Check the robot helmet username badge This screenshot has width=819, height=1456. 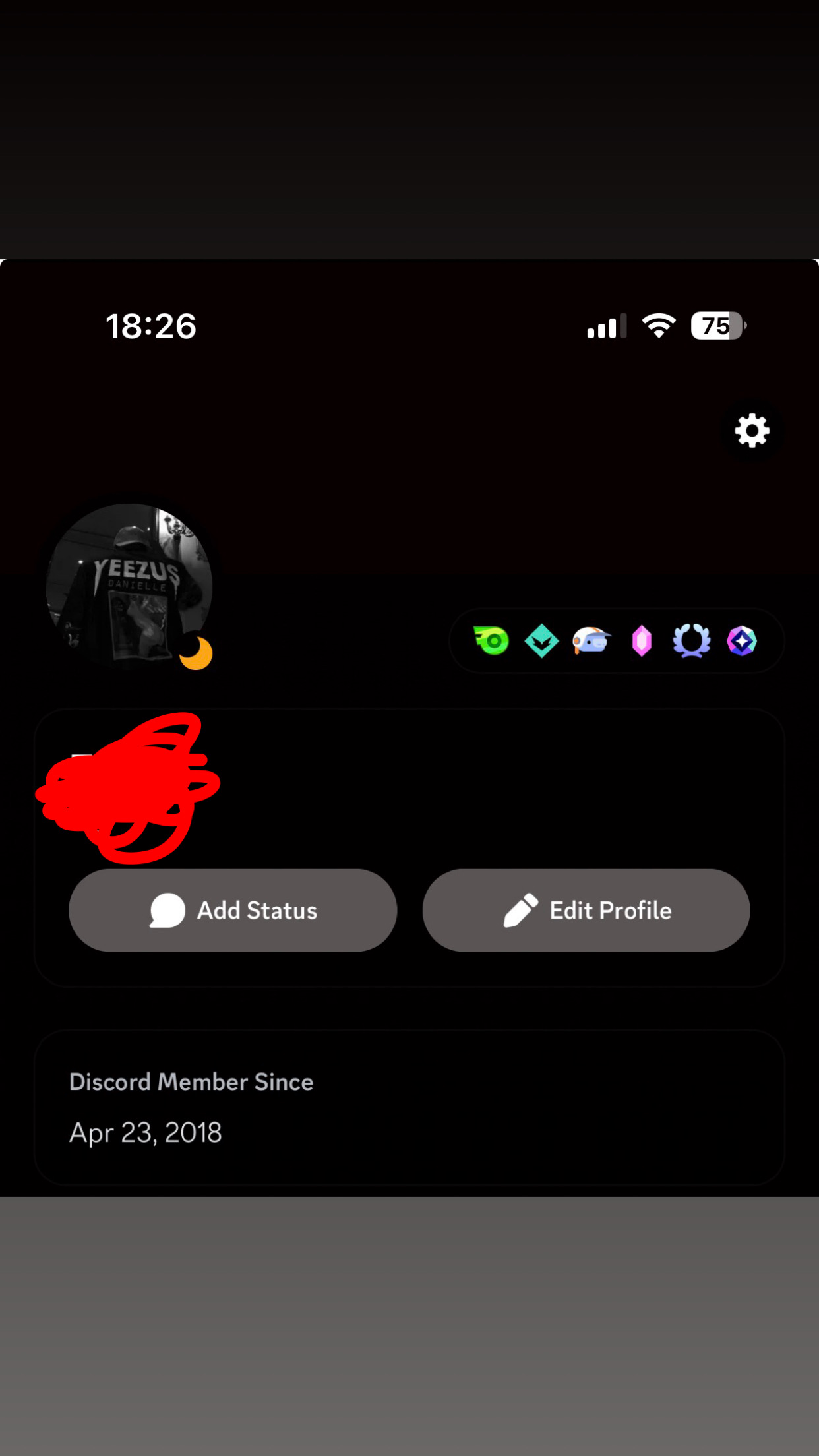(x=591, y=641)
